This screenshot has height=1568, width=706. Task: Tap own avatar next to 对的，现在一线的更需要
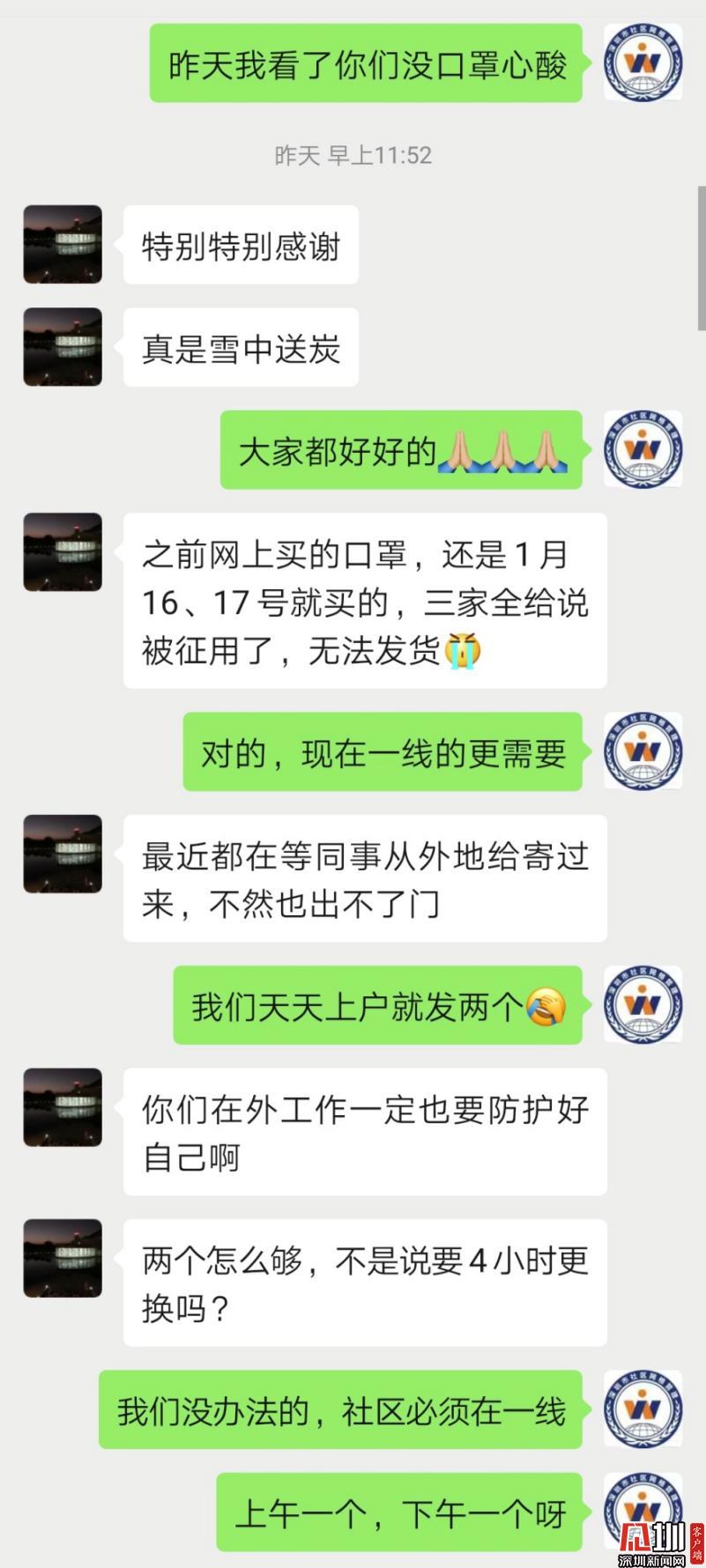(x=643, y=751)
